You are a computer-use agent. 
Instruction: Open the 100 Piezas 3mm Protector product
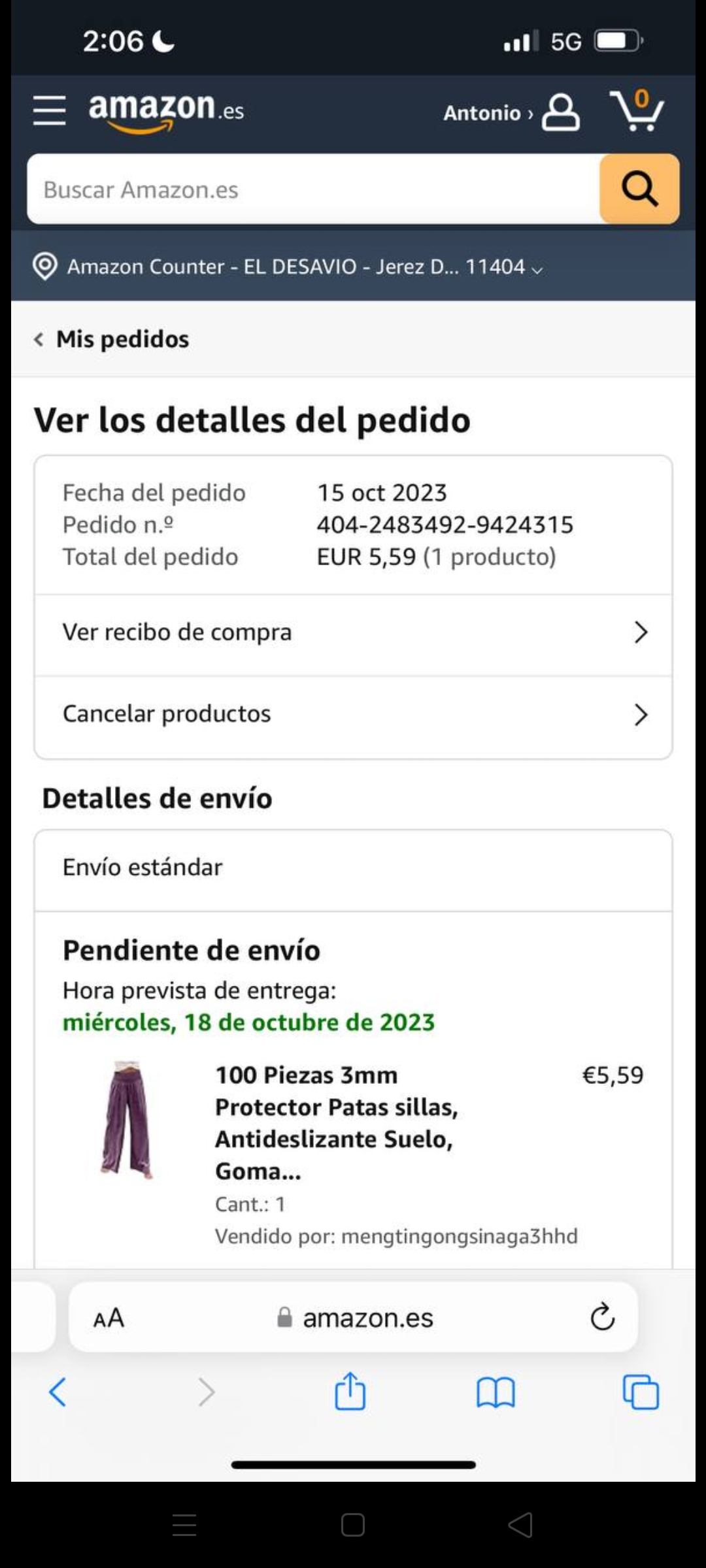click(x=337, y=1122)
